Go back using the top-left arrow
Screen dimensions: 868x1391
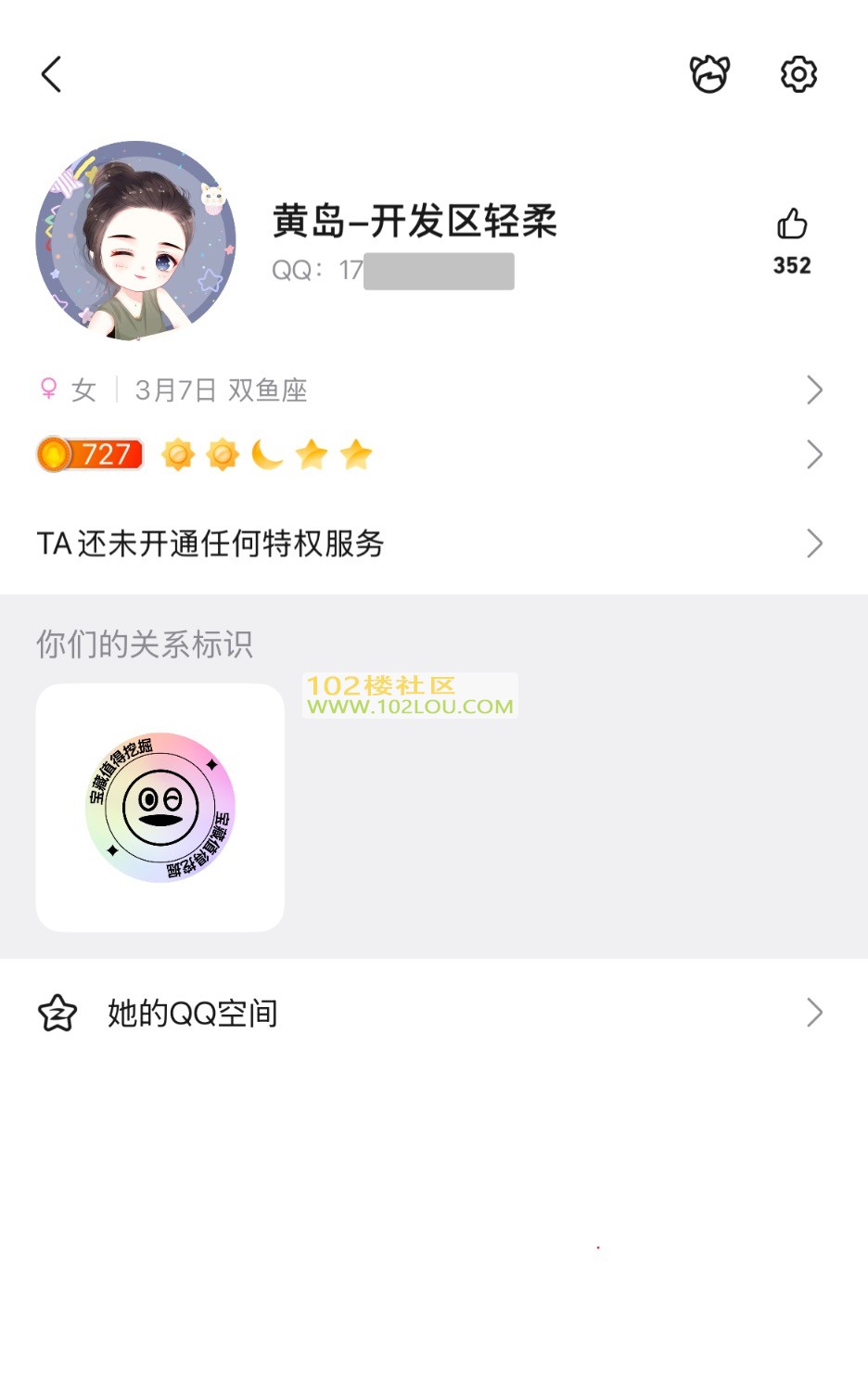[52, 74]
